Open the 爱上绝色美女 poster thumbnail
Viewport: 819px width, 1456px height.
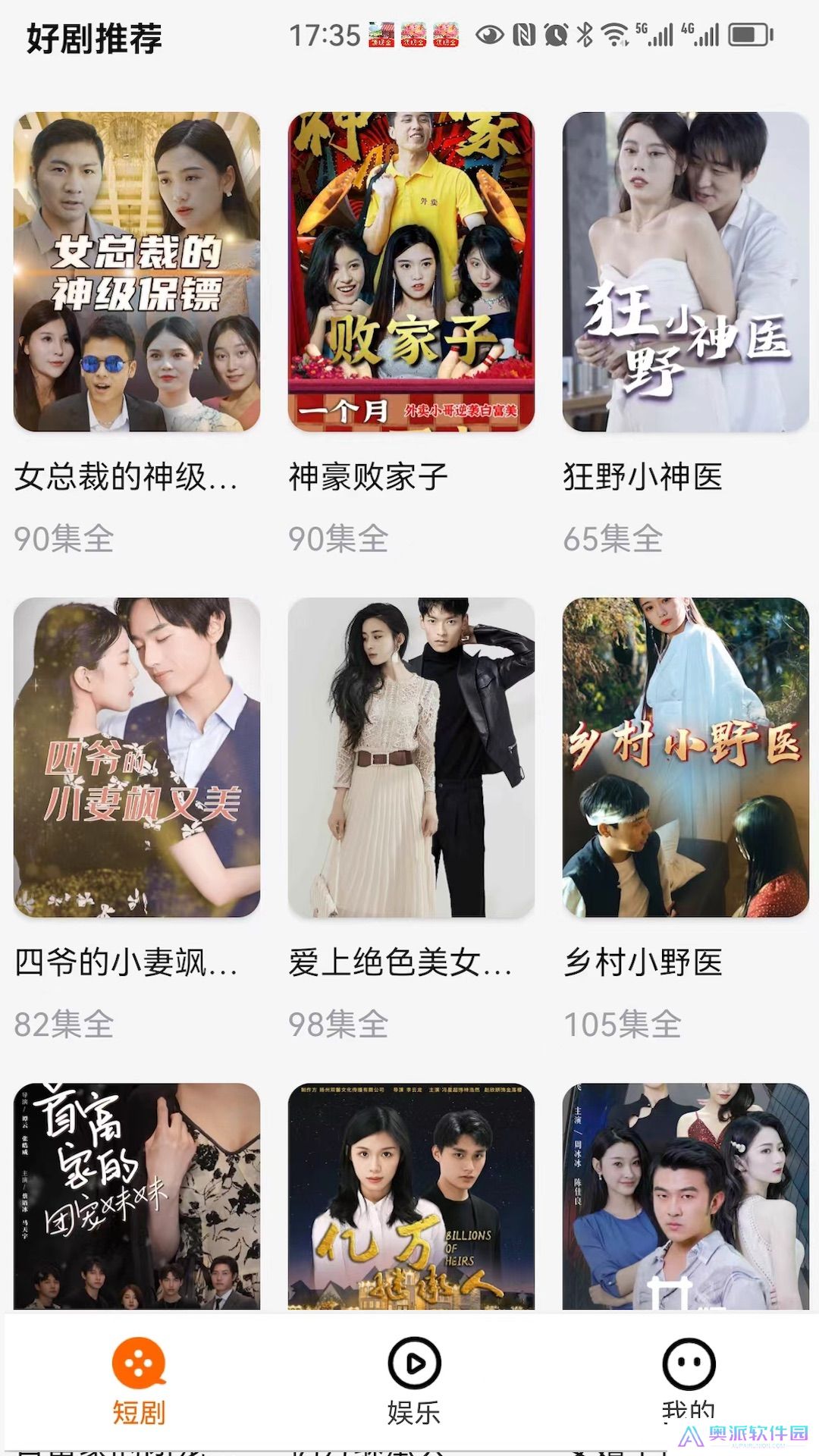(409, 766)
